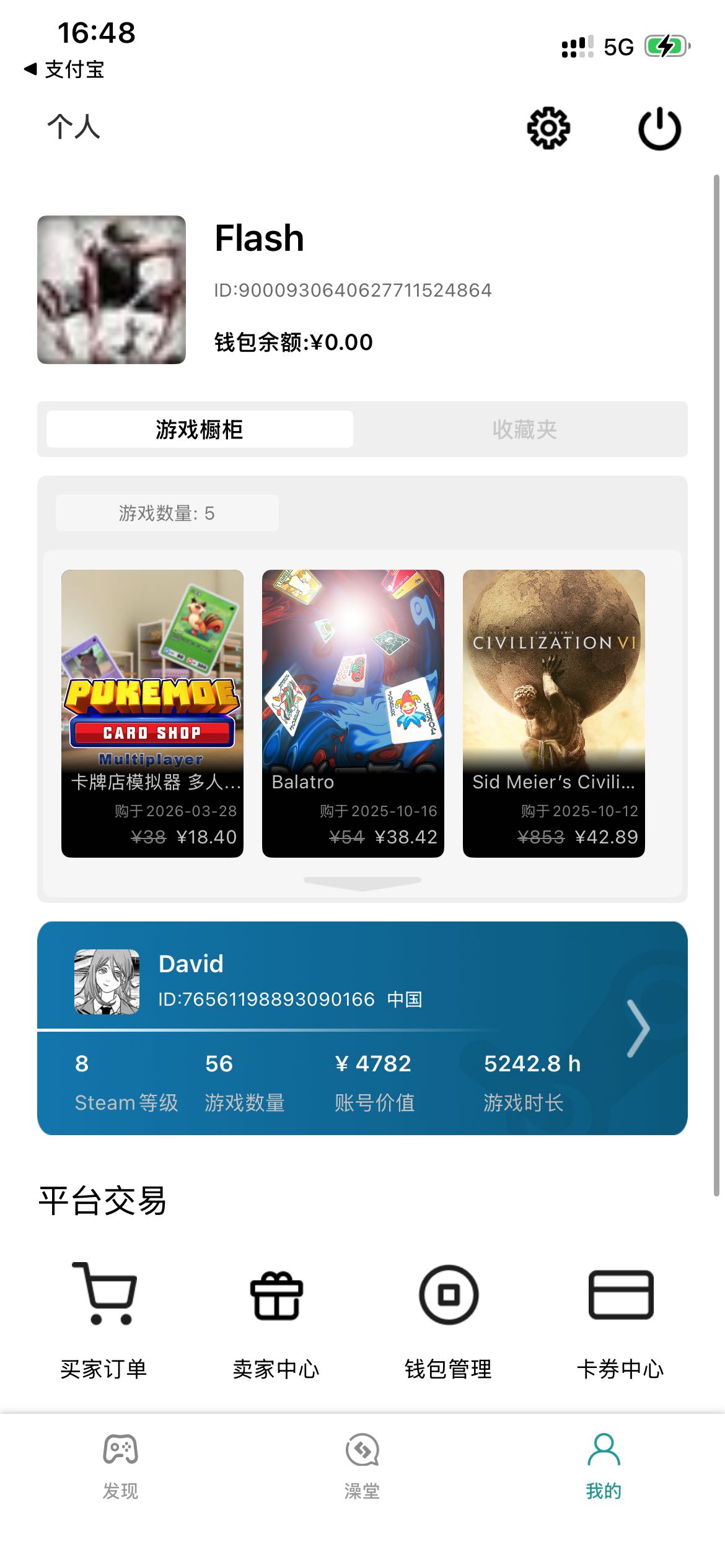Switch to the 澡堂 tab
725x1568 pixels.
point(362,1466)
